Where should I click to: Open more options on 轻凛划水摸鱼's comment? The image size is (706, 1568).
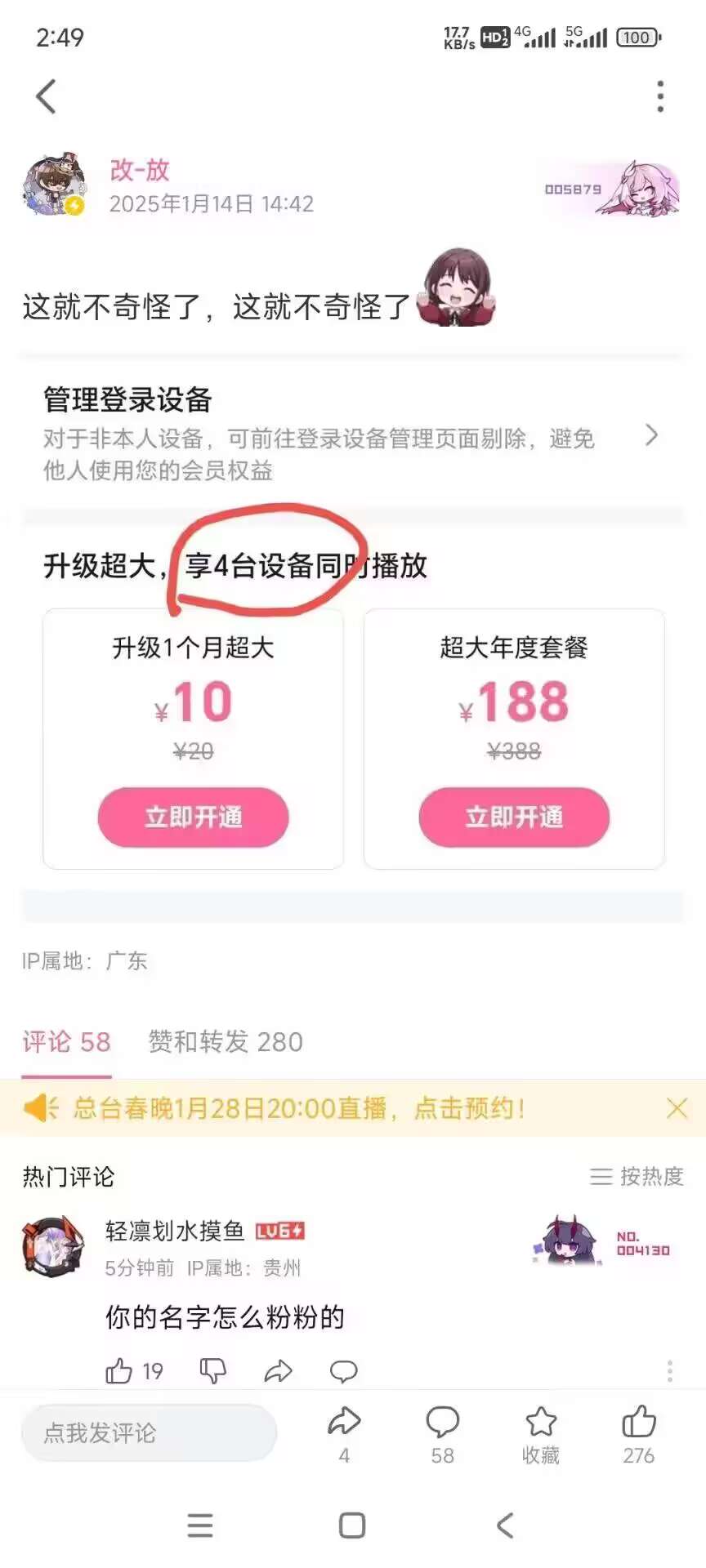coord(669,1371)
